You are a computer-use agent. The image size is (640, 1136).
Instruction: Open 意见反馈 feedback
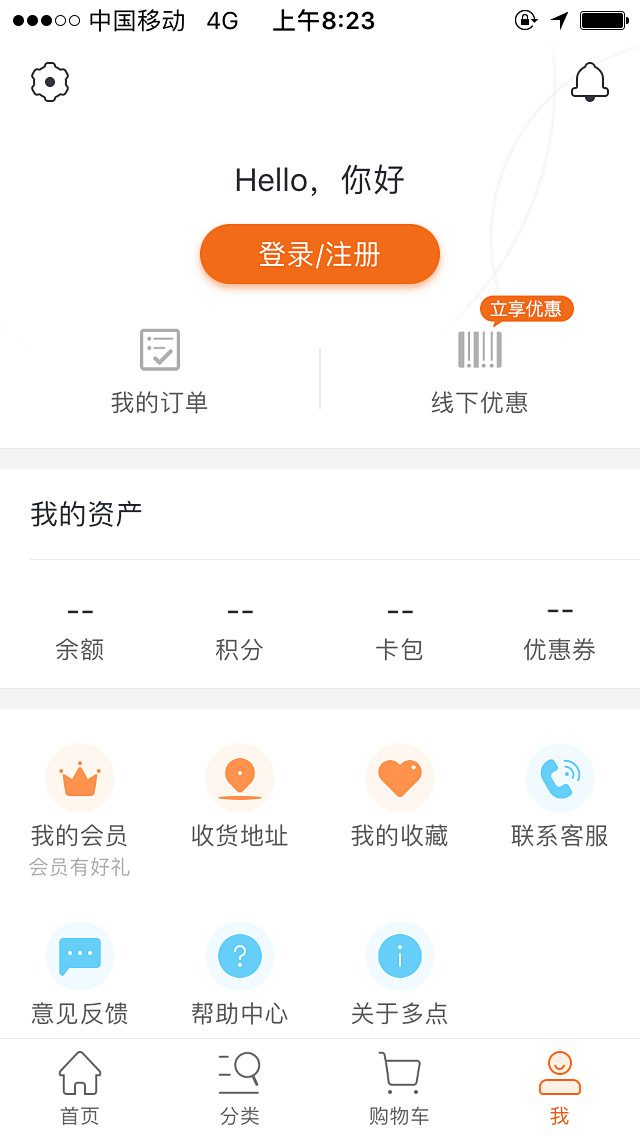[x=80, y=975]
